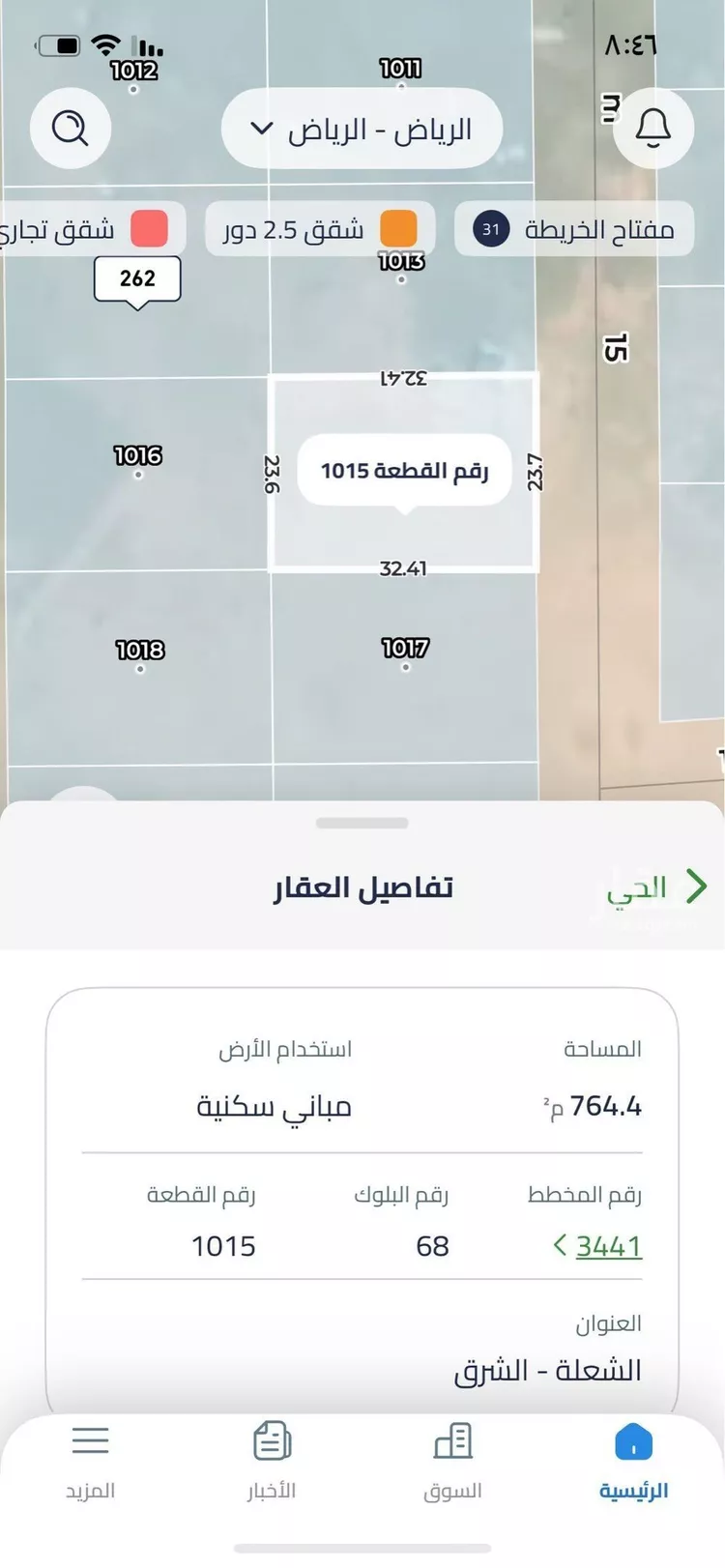This screenshot has width=725, height=1568.
Task: Select parcel 1018 on the map
Action: pos(140,653)
